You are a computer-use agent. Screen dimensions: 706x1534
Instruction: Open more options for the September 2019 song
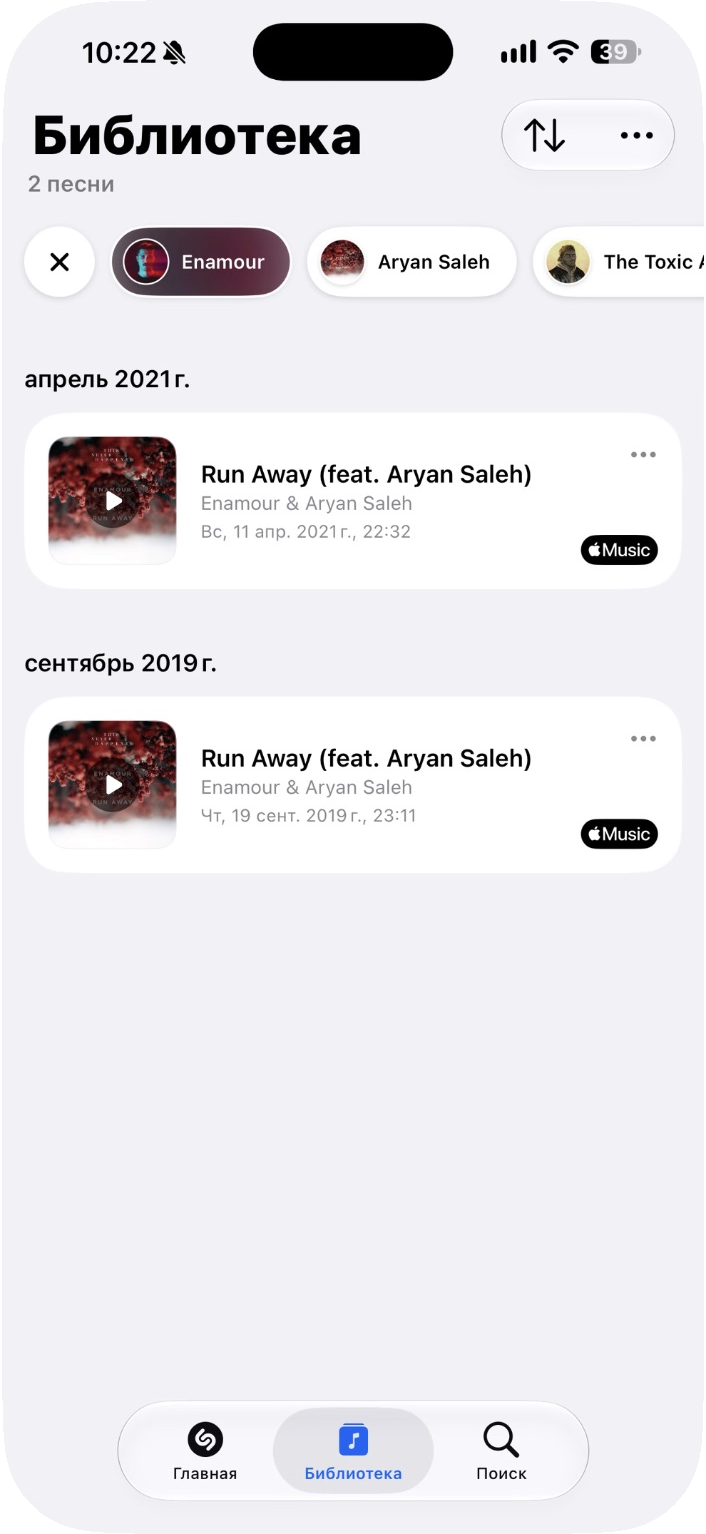click(x=643, y=739)
